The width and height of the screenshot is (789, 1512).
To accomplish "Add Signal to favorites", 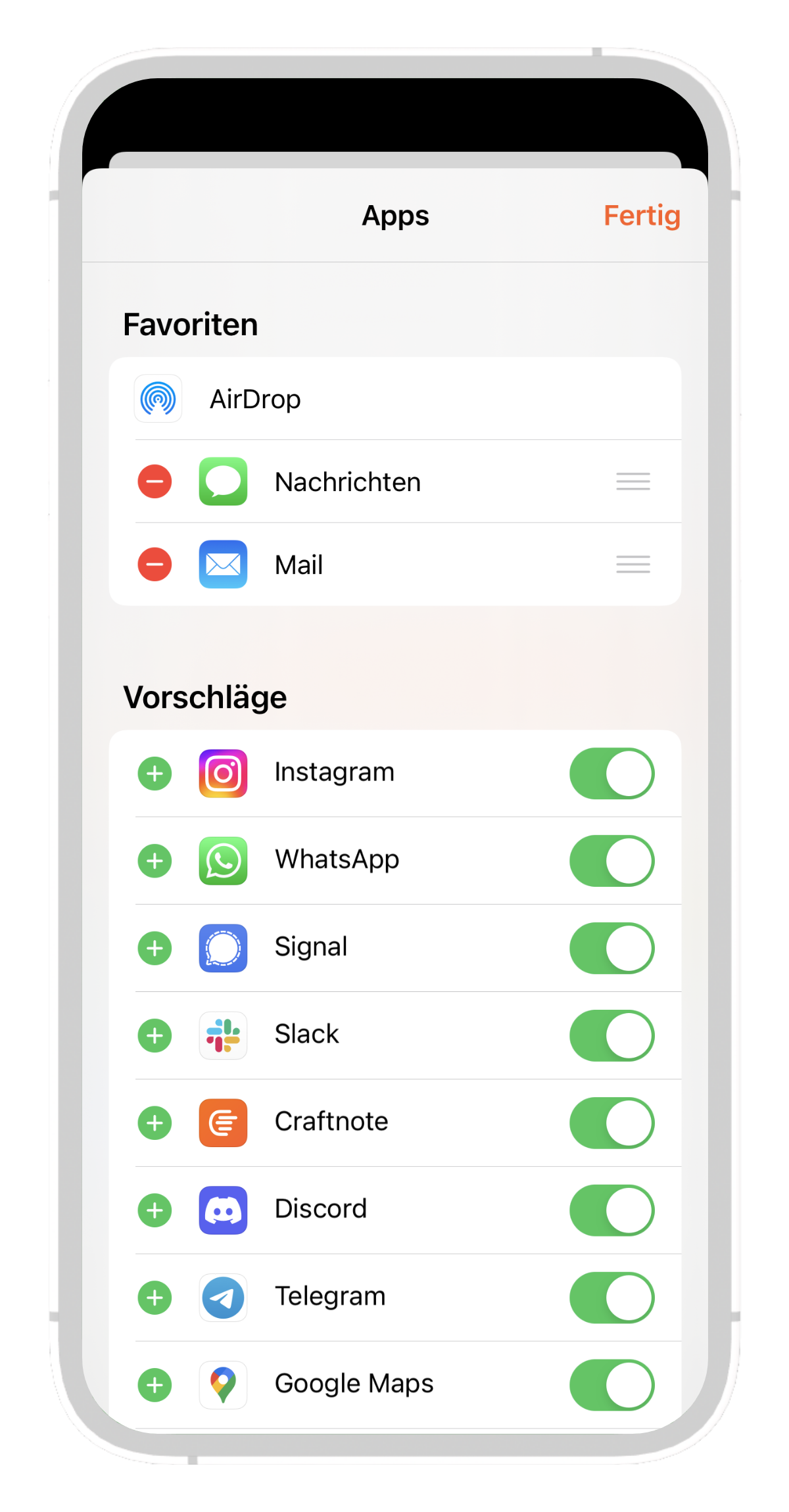I will tap(155, 949).
